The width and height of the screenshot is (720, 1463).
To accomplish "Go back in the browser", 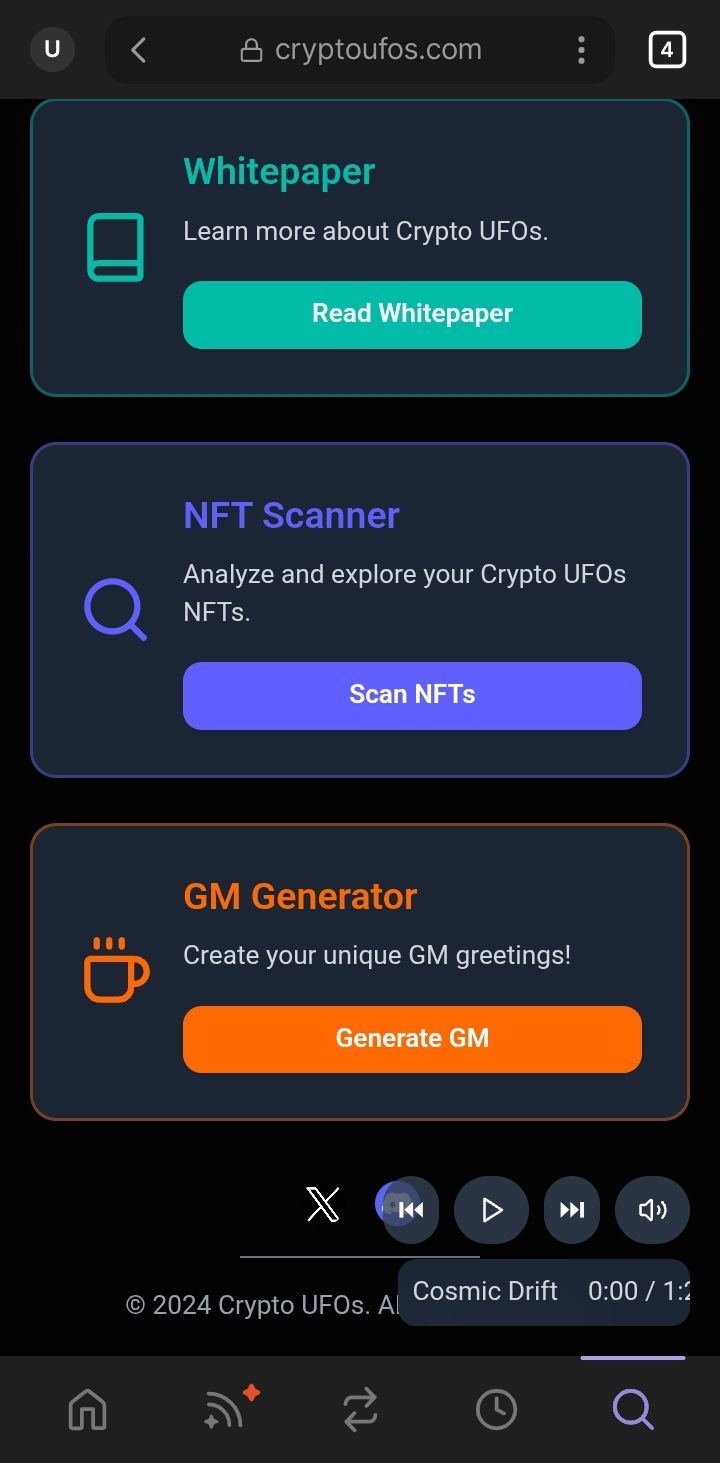I will pyautogui.click(x=139, y=50).
